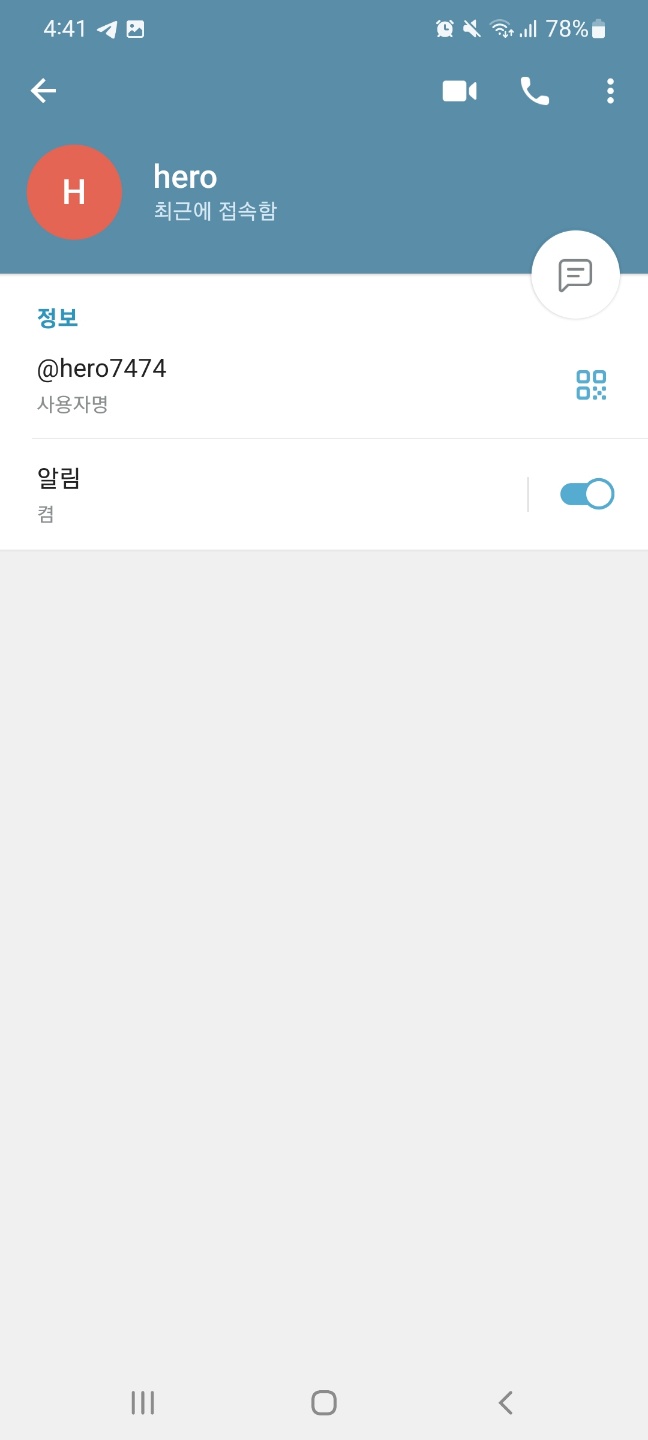Start a video call with hero
The width and height of the screenshot is (648, 1440).
coord(459,91)
